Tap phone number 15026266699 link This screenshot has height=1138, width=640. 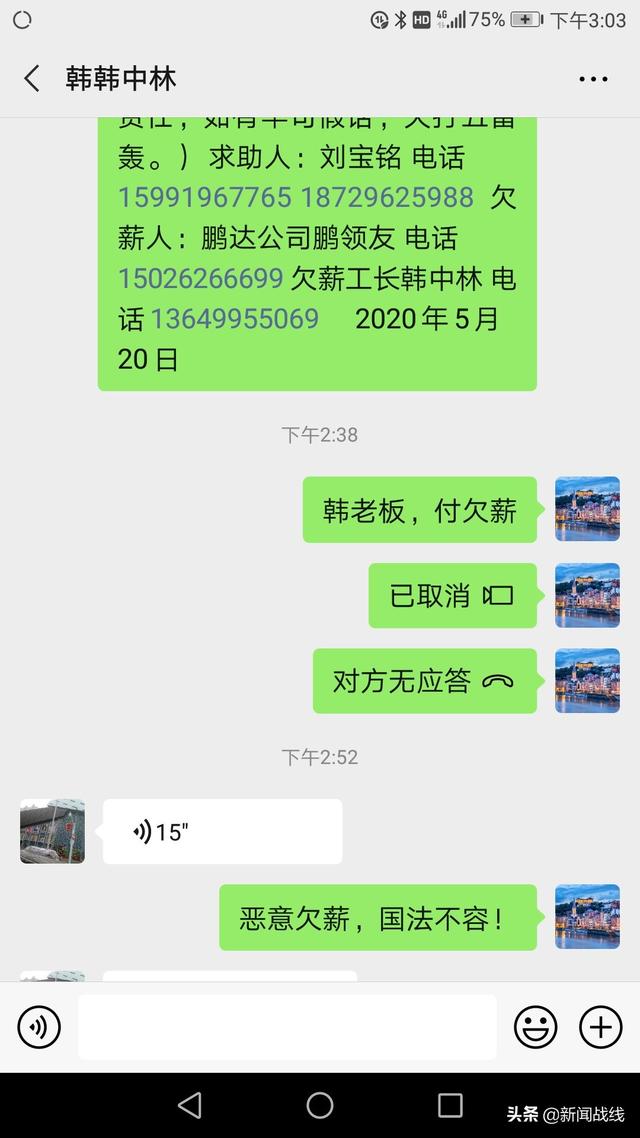click(200, 279)
